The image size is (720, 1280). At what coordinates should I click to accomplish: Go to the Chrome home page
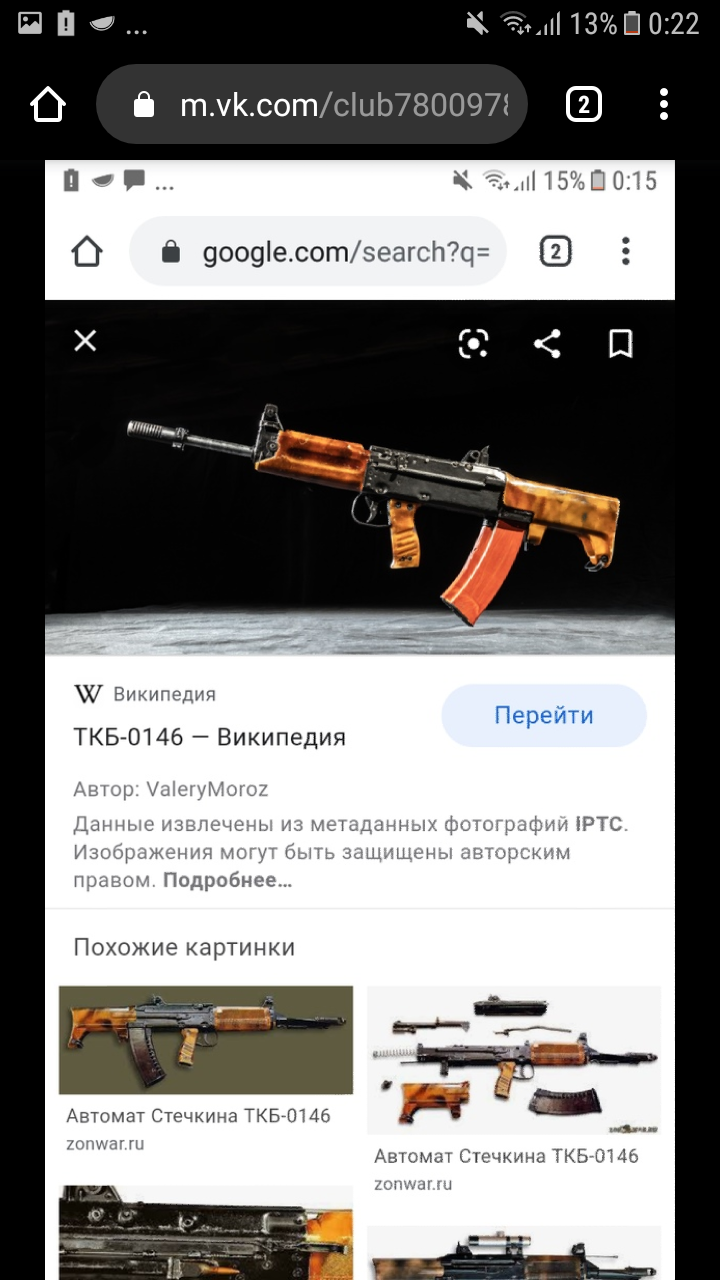48,104
